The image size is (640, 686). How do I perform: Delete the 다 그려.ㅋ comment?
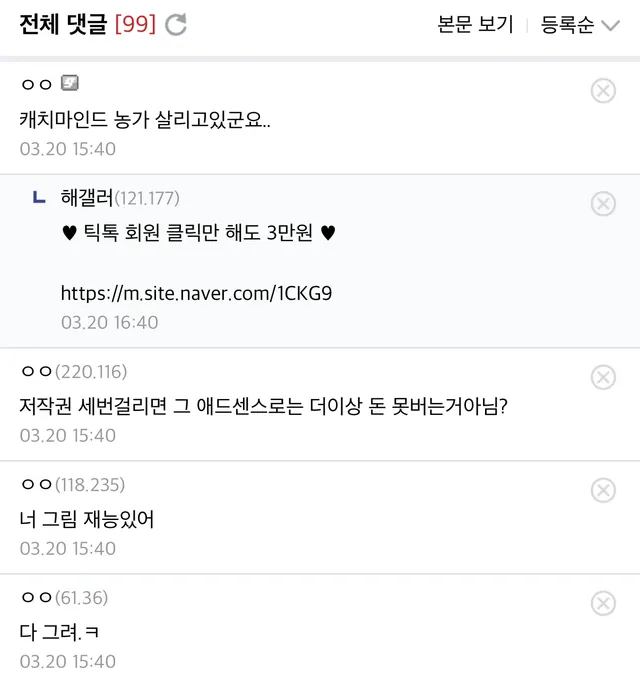coord(603,603)
